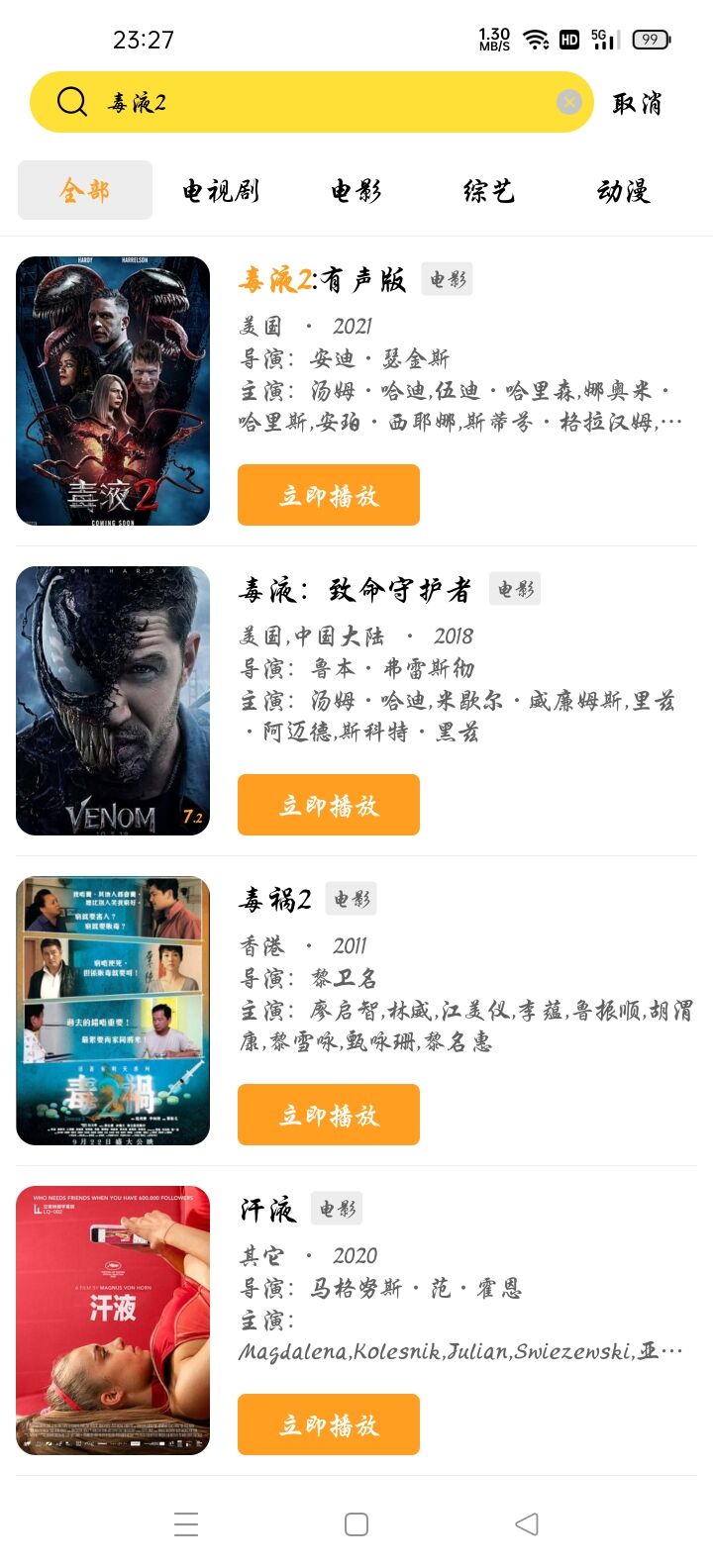Play 汗液 now
Screen dimensions: 713x1568
point(329,1424)
